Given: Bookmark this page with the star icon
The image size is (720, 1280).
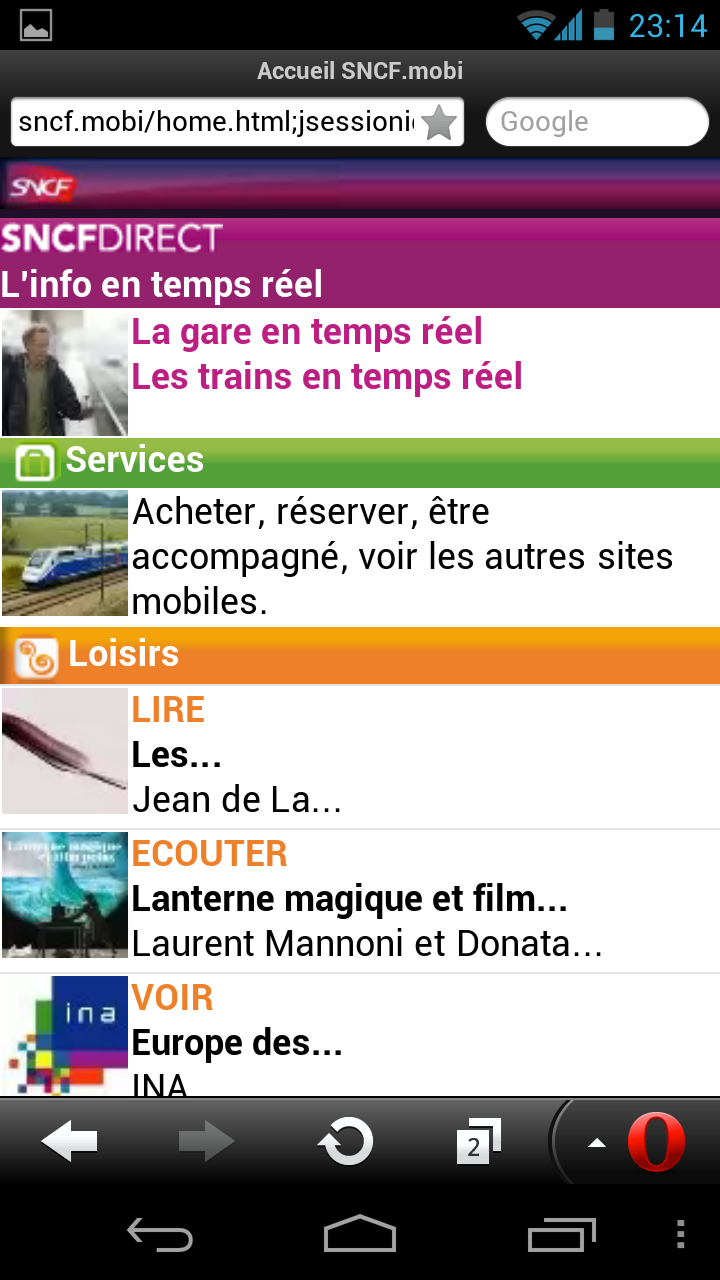Looking at the screenshot, I should [439, 124].
